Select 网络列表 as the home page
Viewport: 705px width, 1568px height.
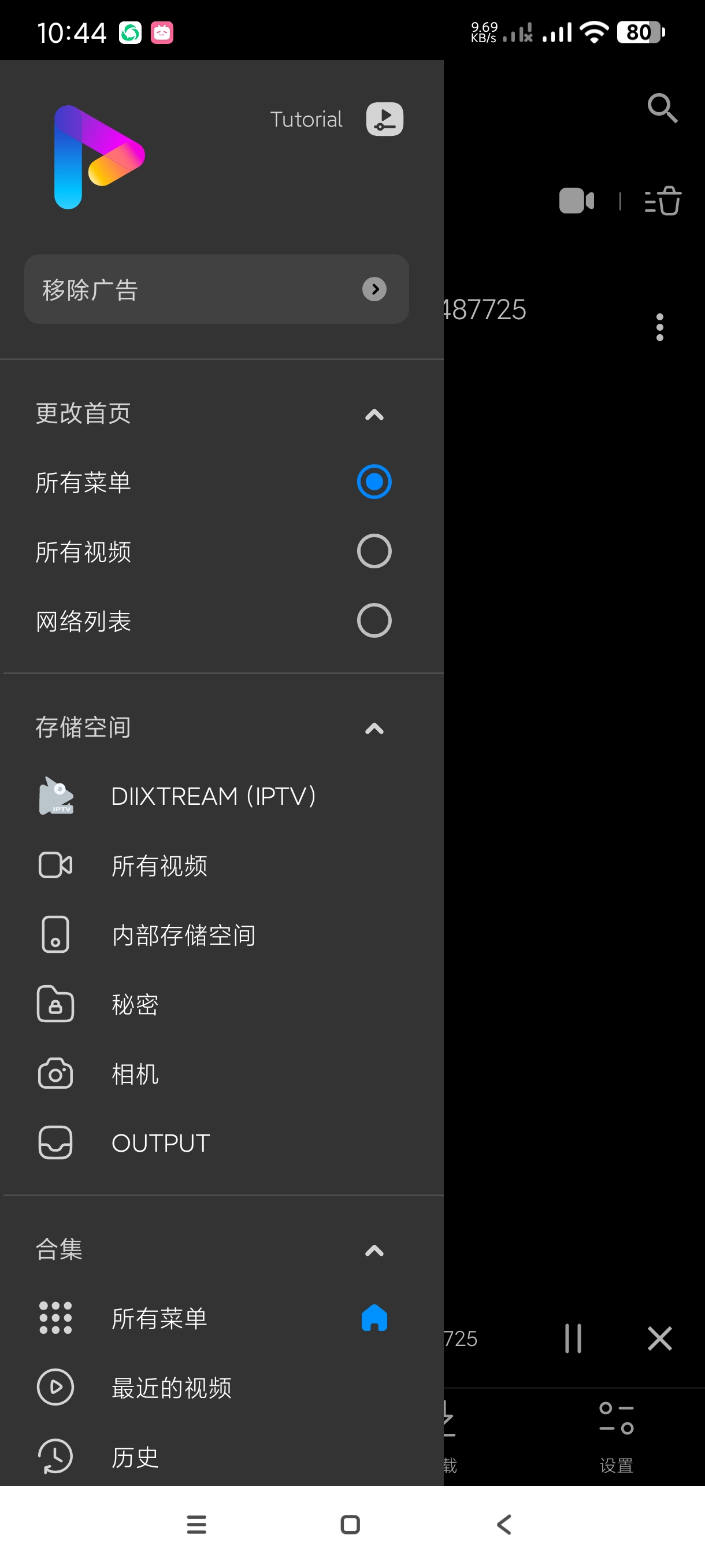(x=373, y=620)
